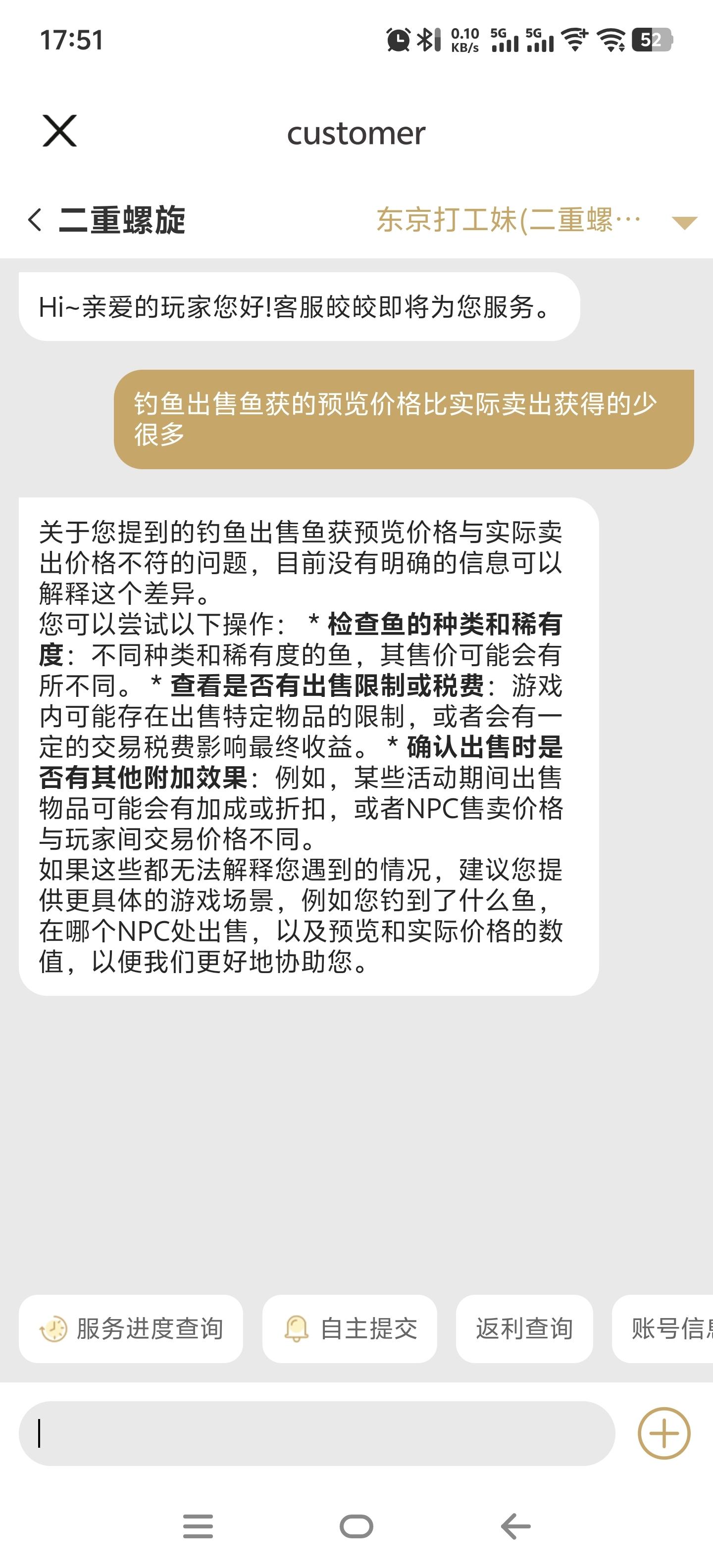The width and height of the screenshot is (713, 1568).
Task: Go to the system home screen
Action: click(x=356, y=1526)
